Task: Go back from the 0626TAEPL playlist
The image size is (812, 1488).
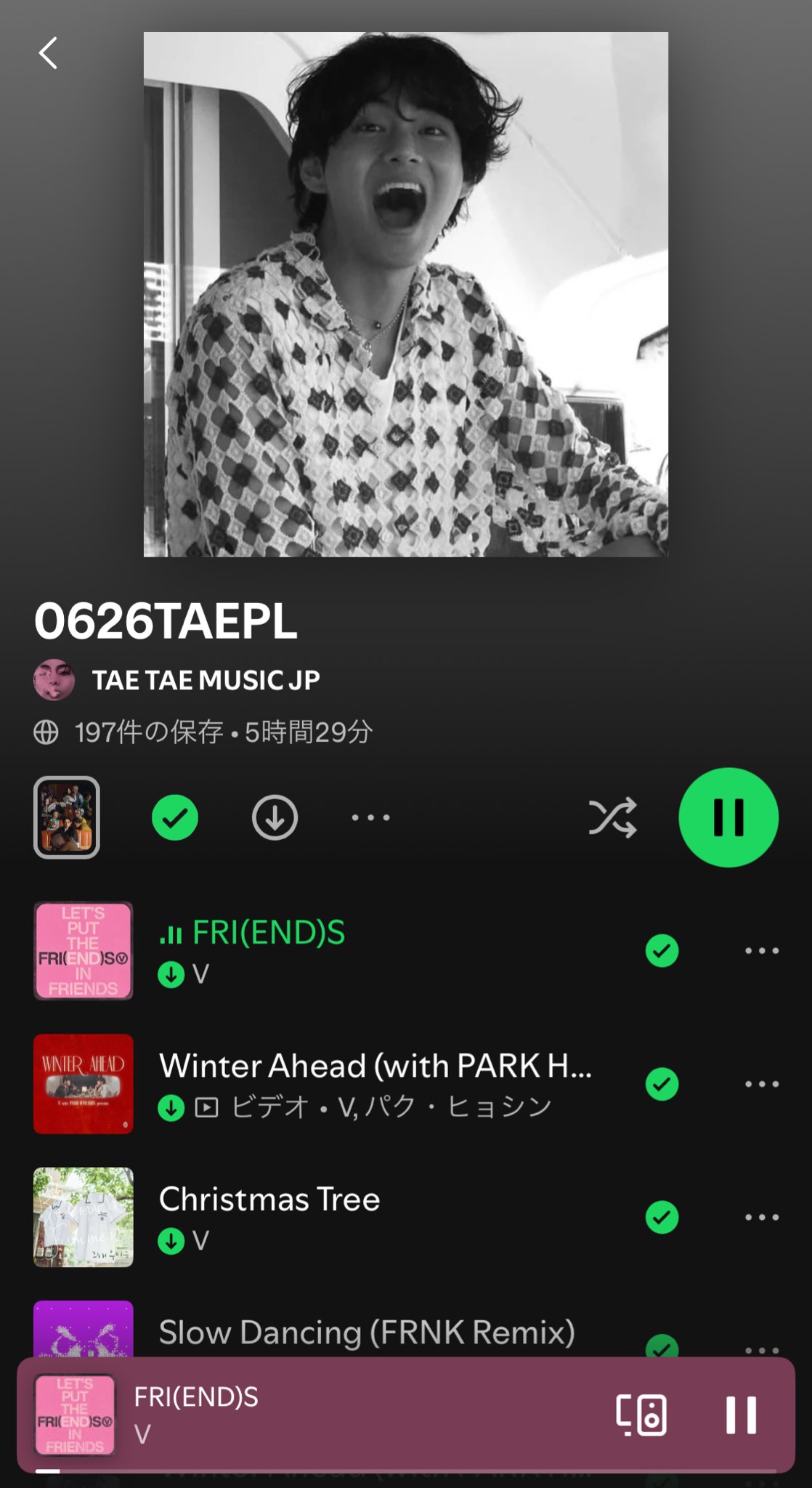Action: [x=48, y=53]
